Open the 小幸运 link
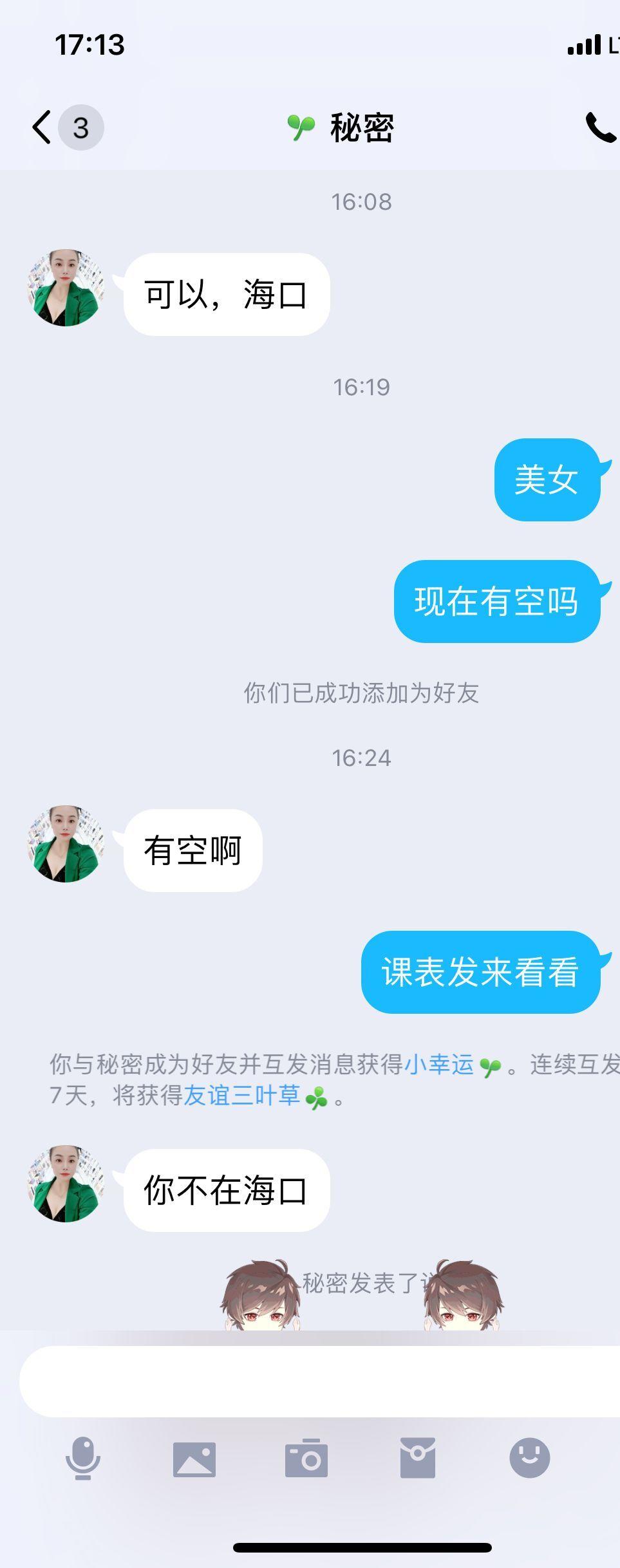The height and width of the screenshot is (1568, 620). click(x=439, y=1065)
